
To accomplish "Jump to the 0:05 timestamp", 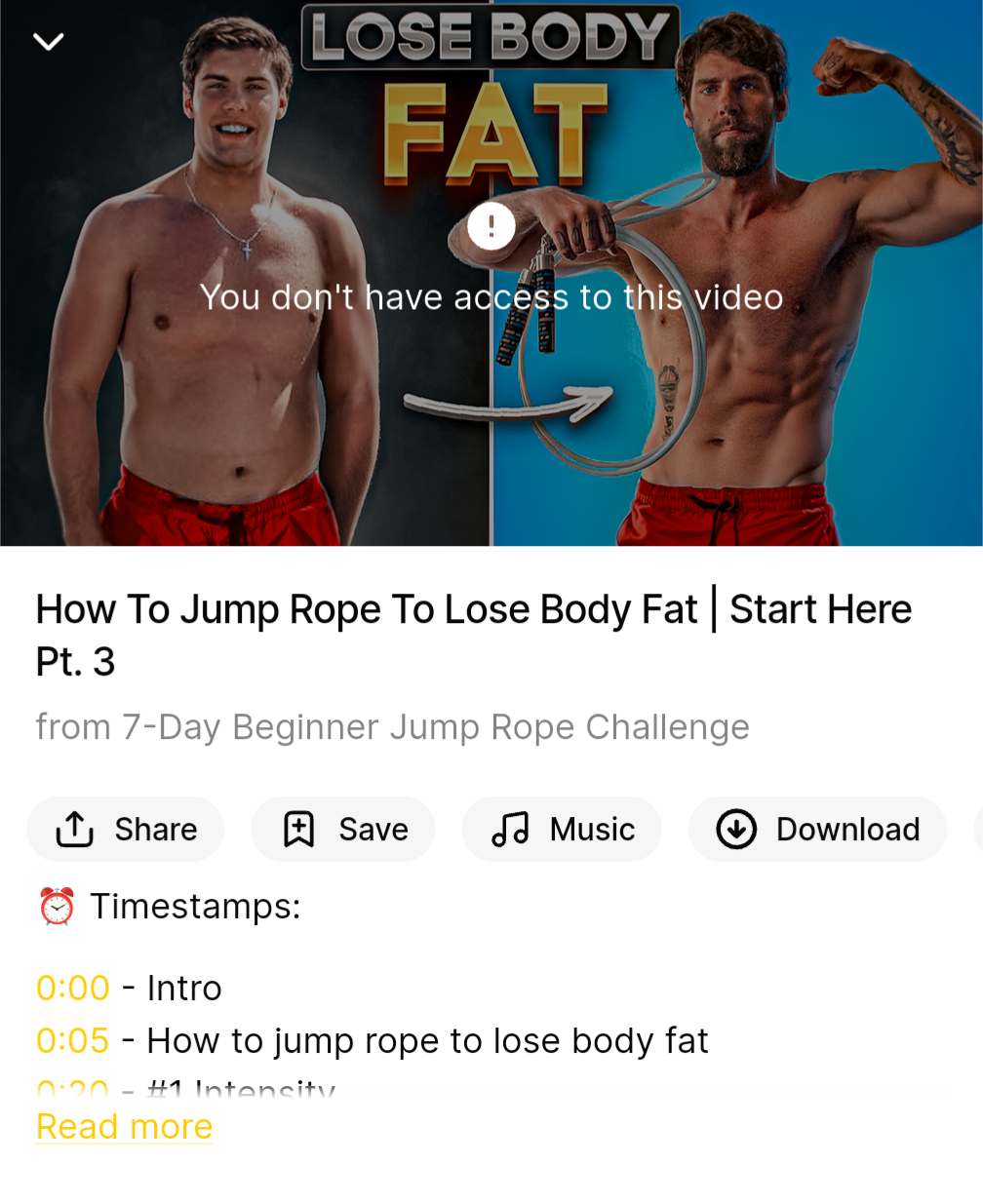I will tap(72, 1040).
